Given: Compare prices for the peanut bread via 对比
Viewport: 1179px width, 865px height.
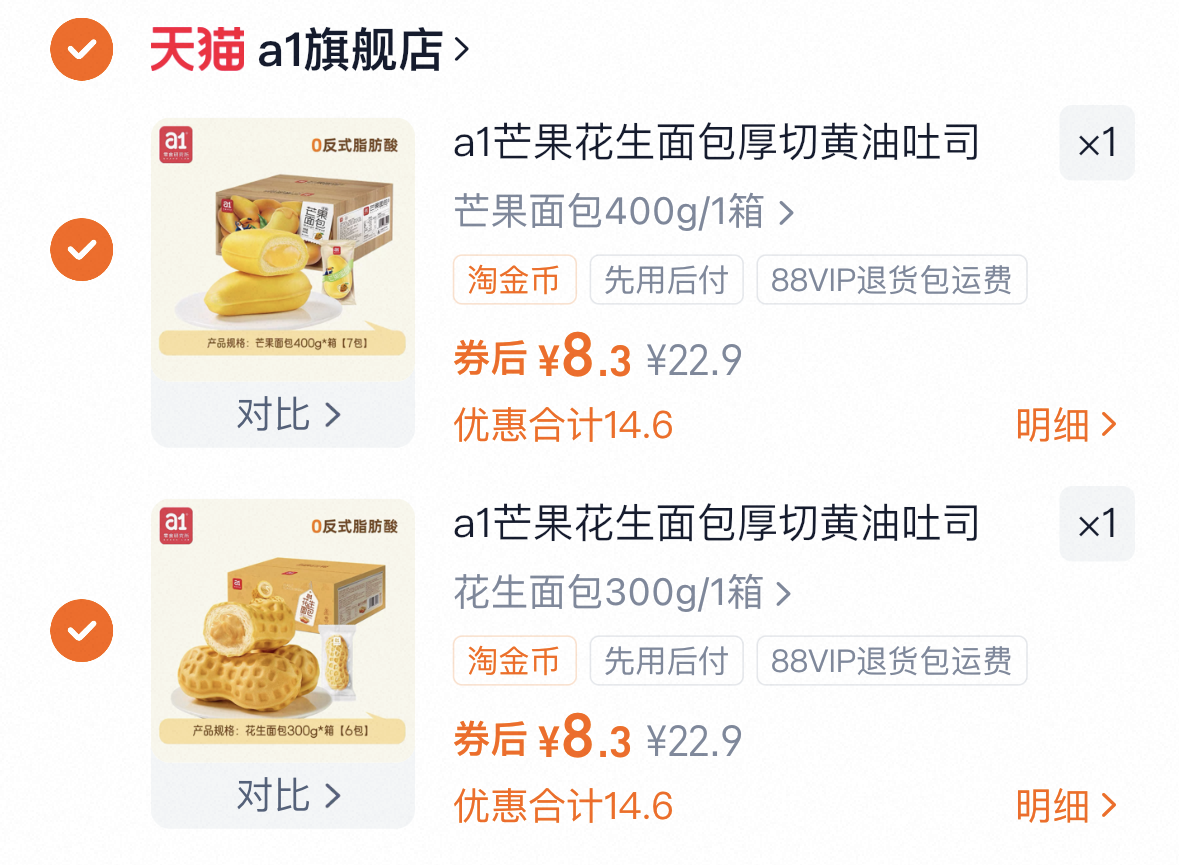Looking at the screenshot, I should [287, 796].
